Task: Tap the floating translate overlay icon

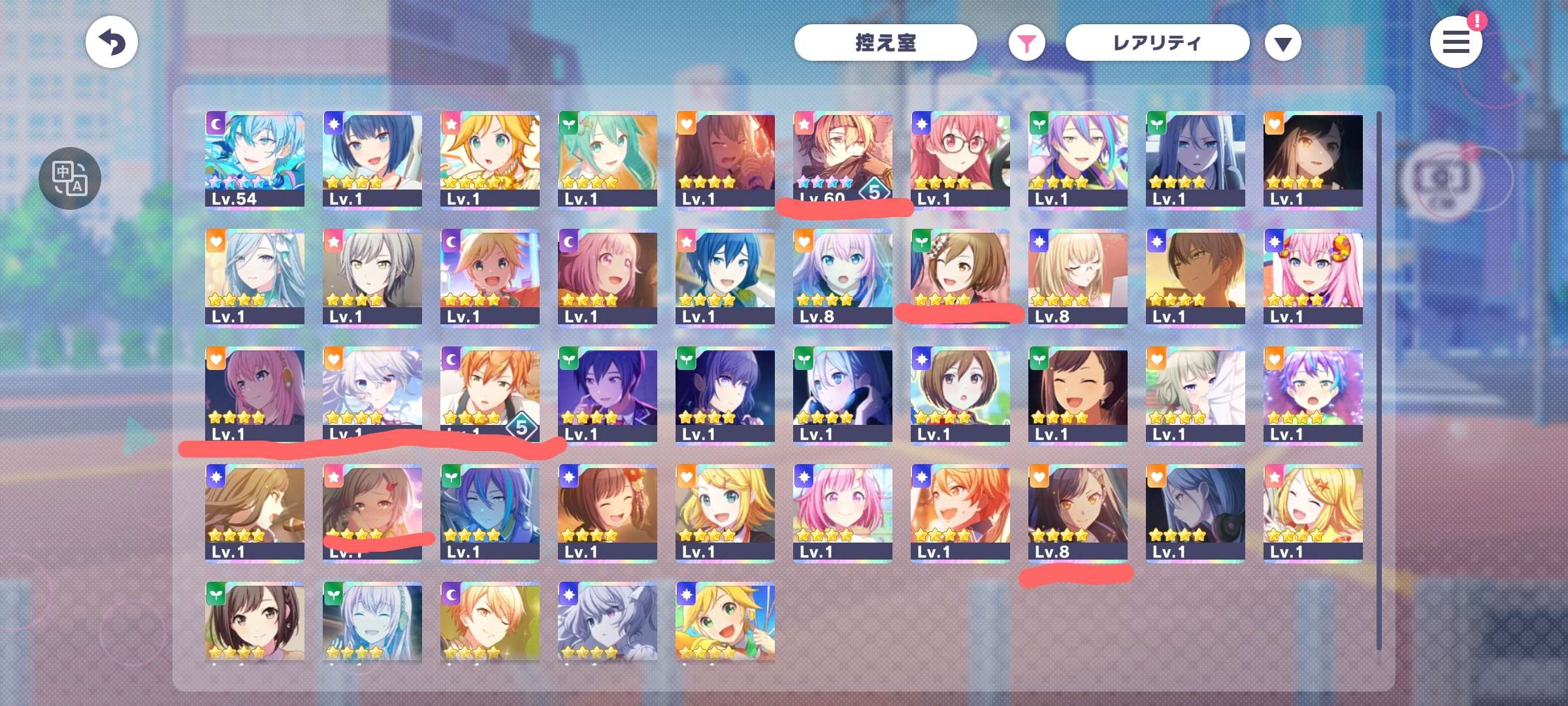Action: 70,178
